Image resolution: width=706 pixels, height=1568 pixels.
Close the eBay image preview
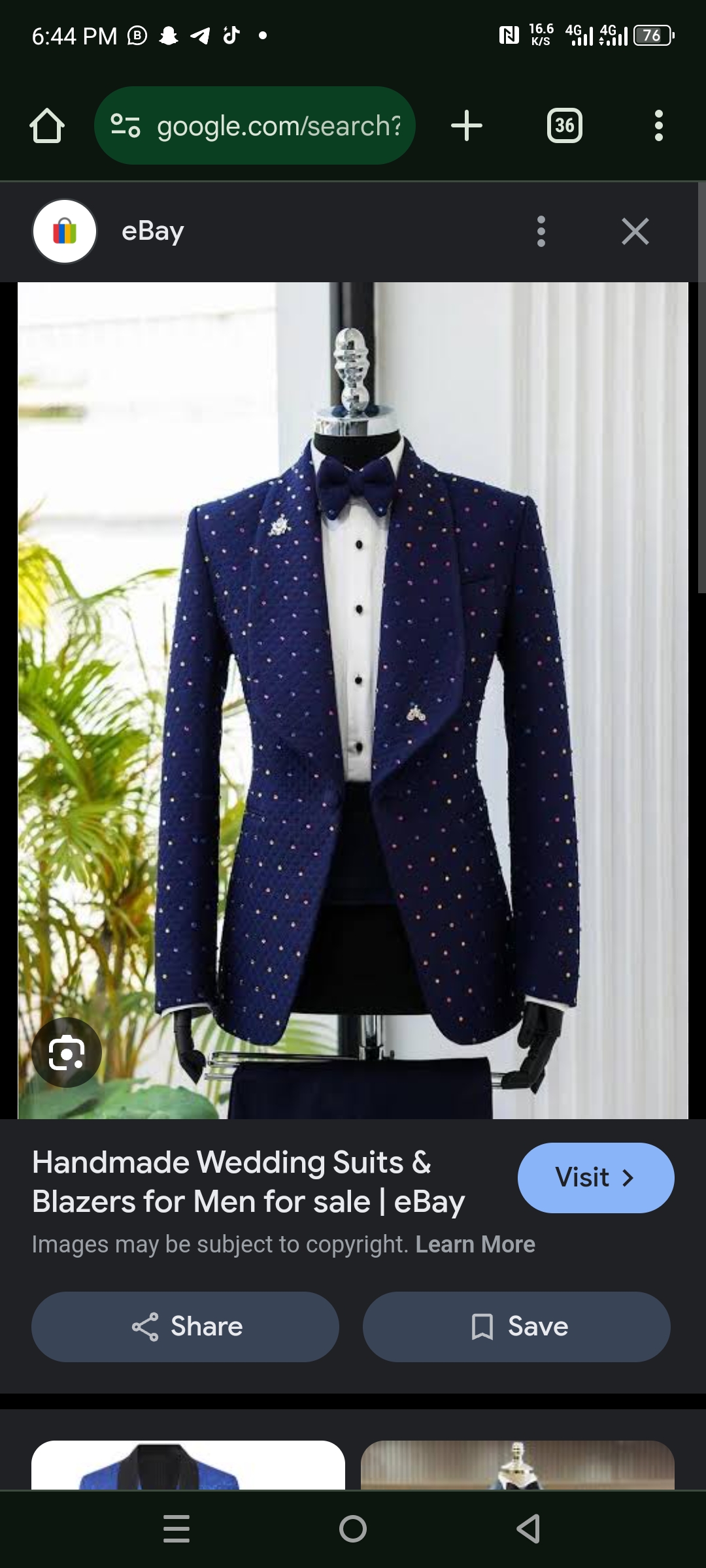(x=635, y=231)
